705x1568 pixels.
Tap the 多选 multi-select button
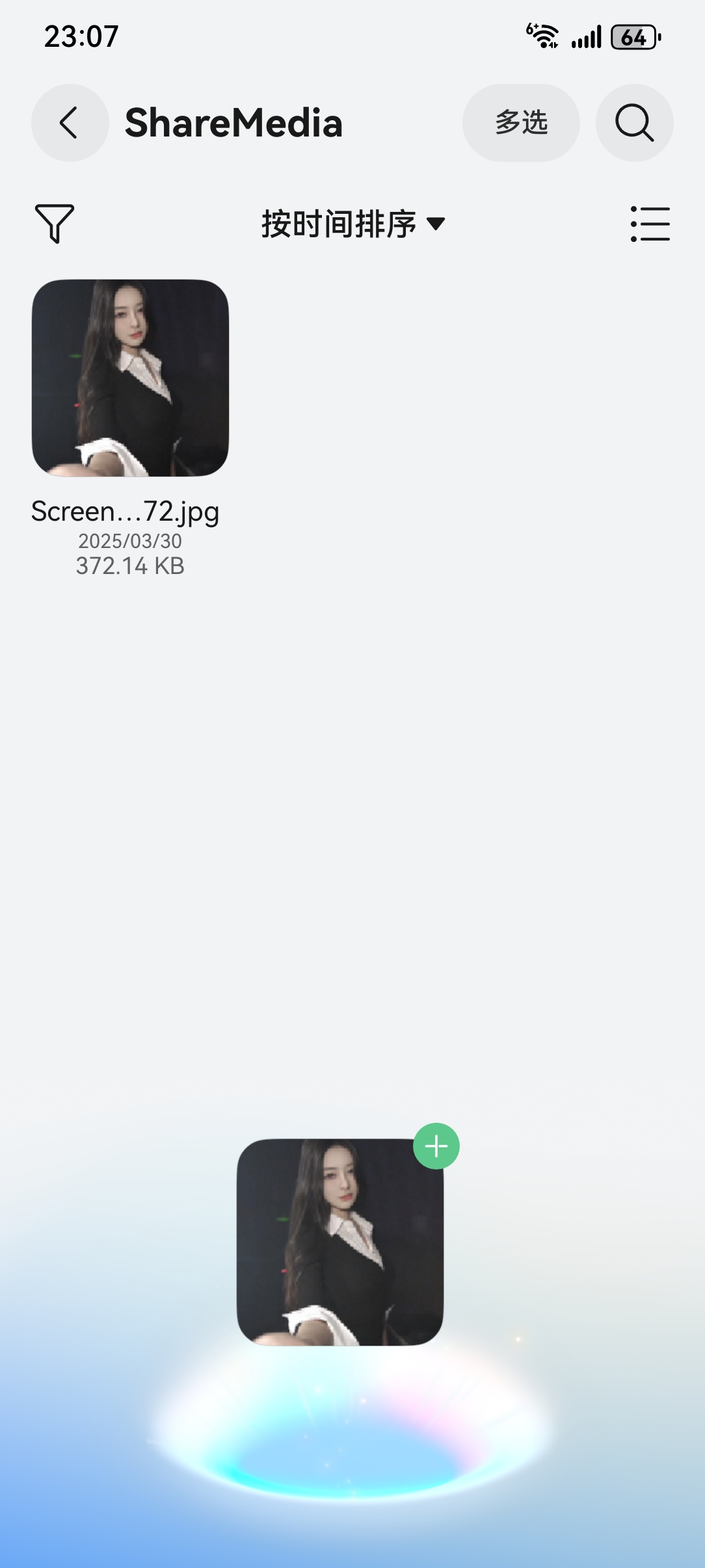521,123
